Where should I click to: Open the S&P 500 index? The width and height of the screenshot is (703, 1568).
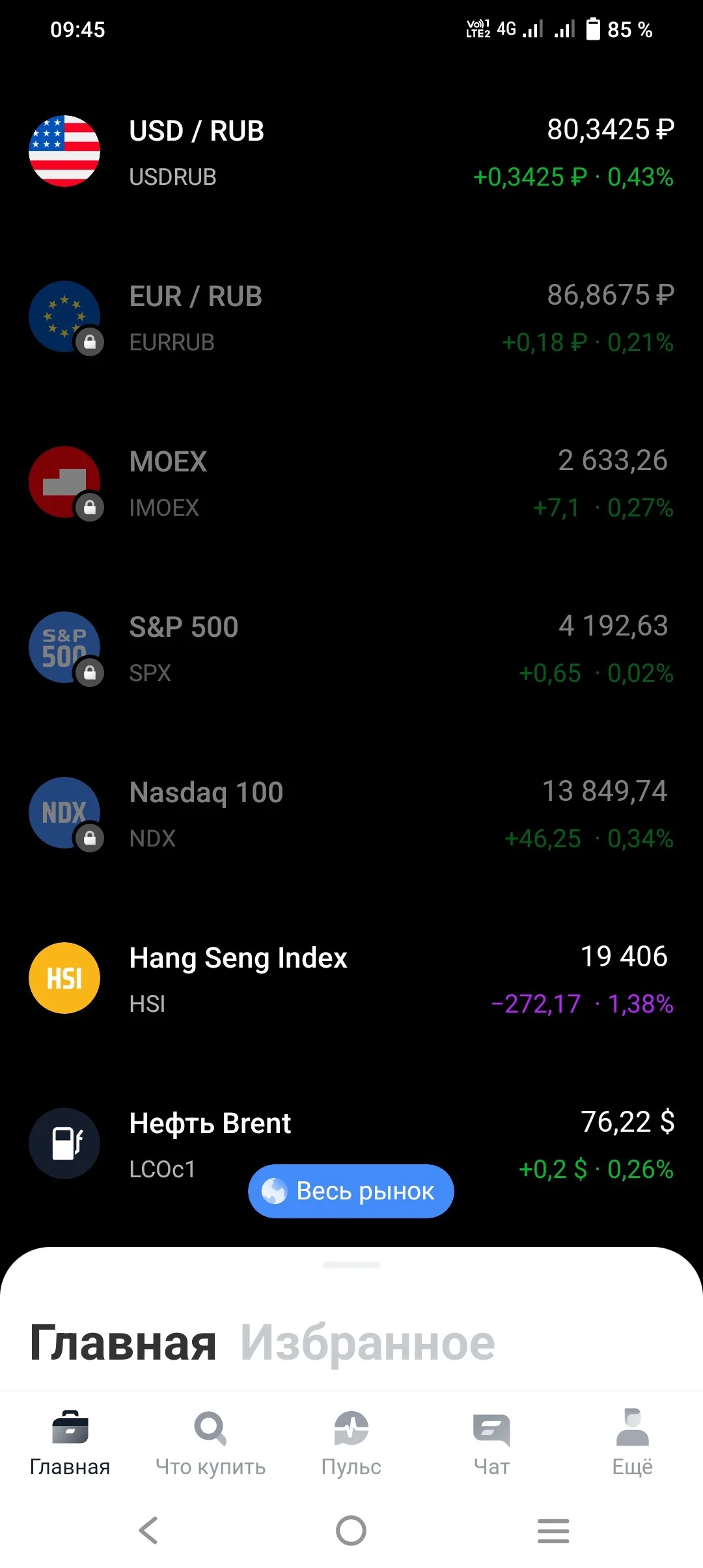[351, 648]
